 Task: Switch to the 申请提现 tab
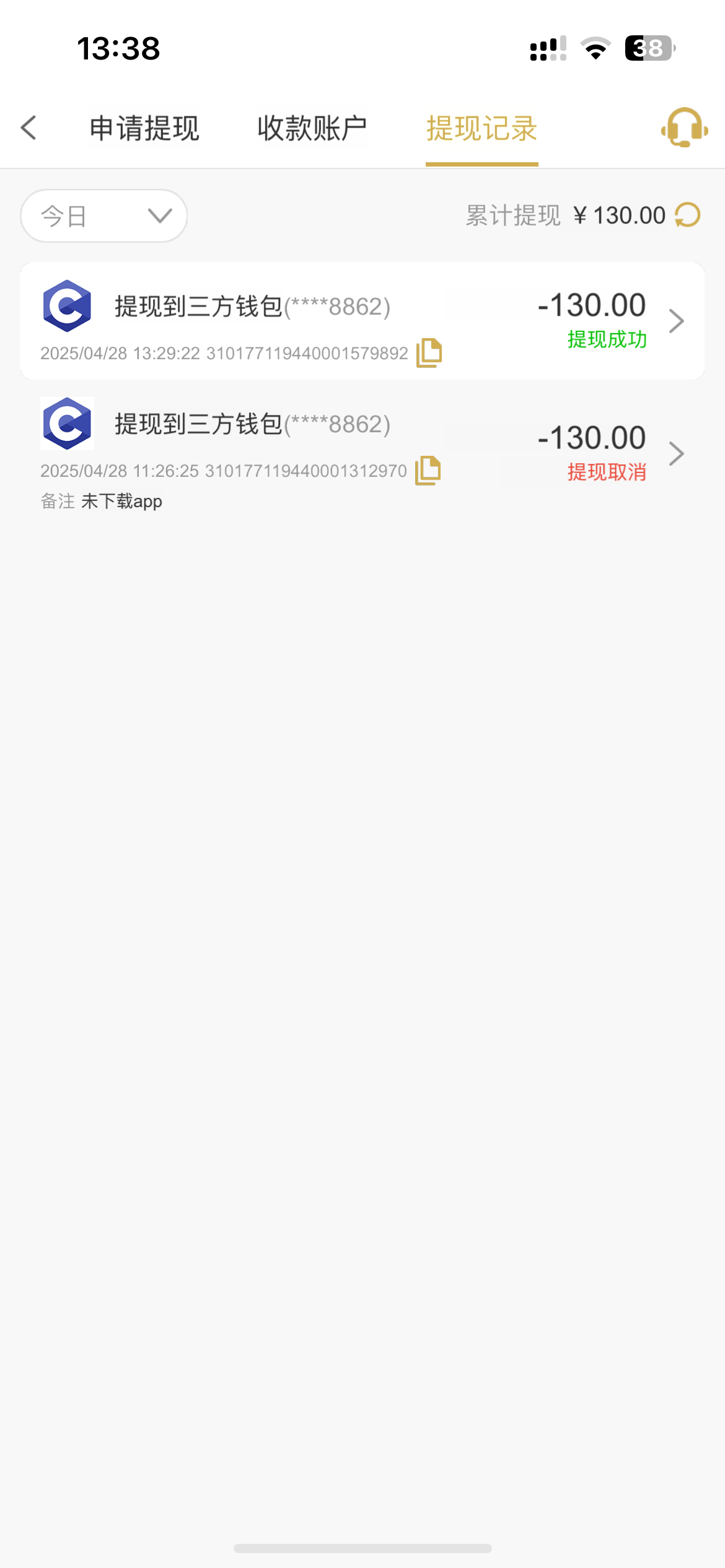click(x=144, y=128)
